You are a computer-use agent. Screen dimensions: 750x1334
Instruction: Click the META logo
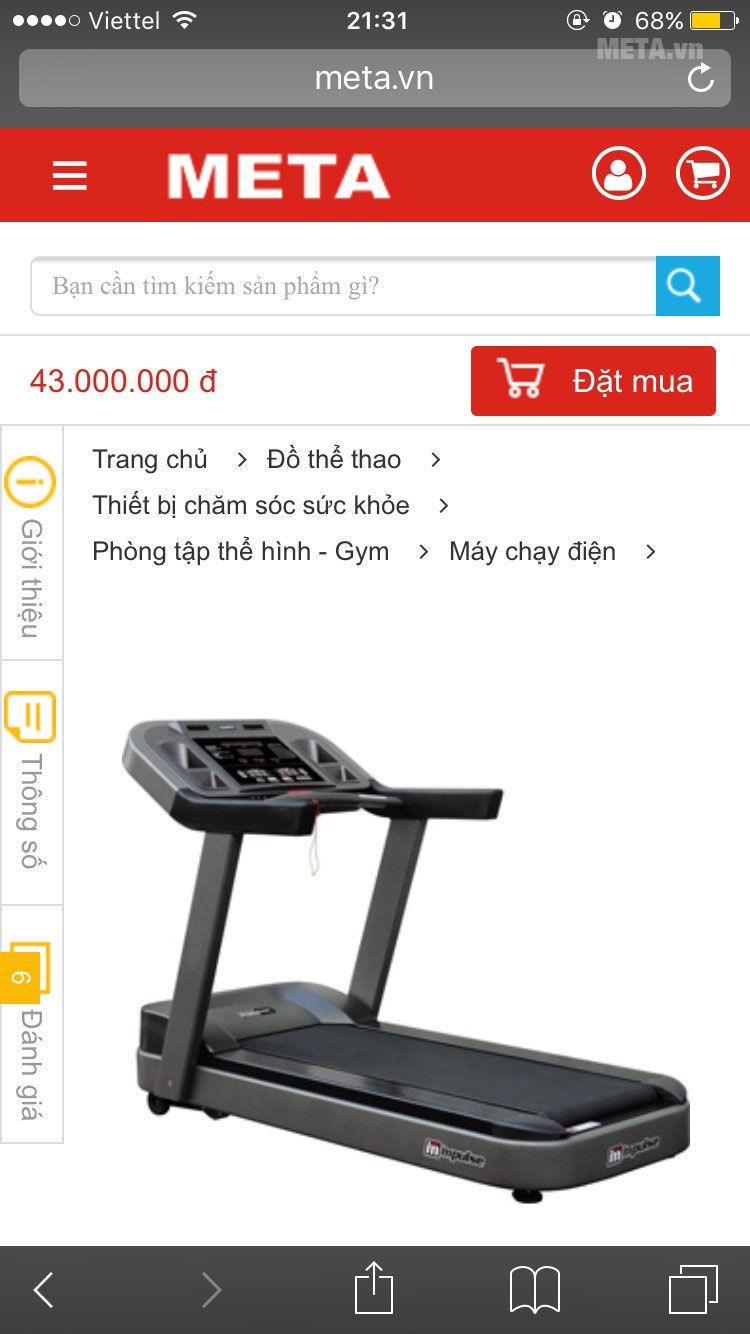[280, 173]
